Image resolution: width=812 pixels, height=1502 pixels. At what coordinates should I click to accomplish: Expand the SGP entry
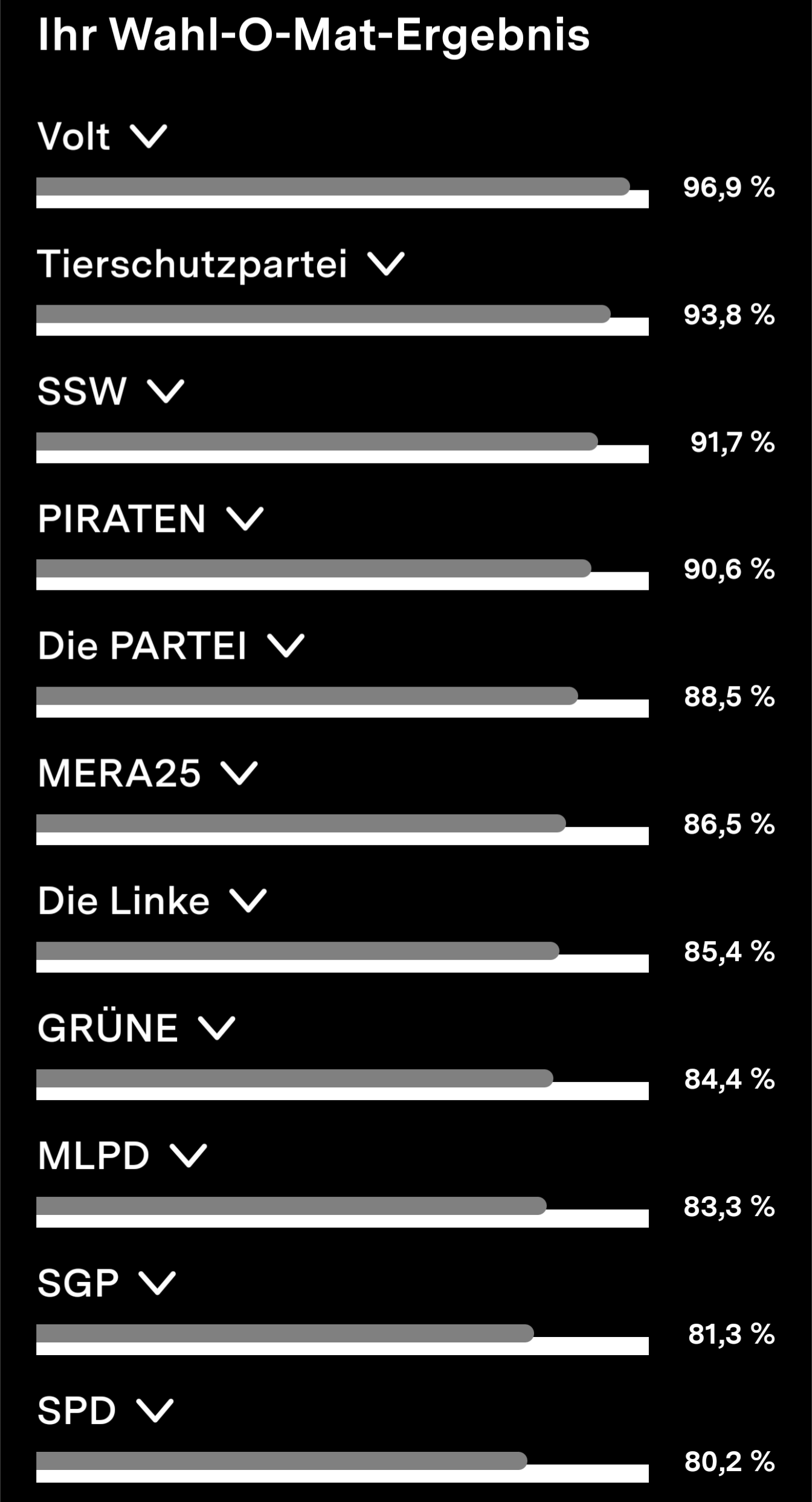pos(157,1283)
